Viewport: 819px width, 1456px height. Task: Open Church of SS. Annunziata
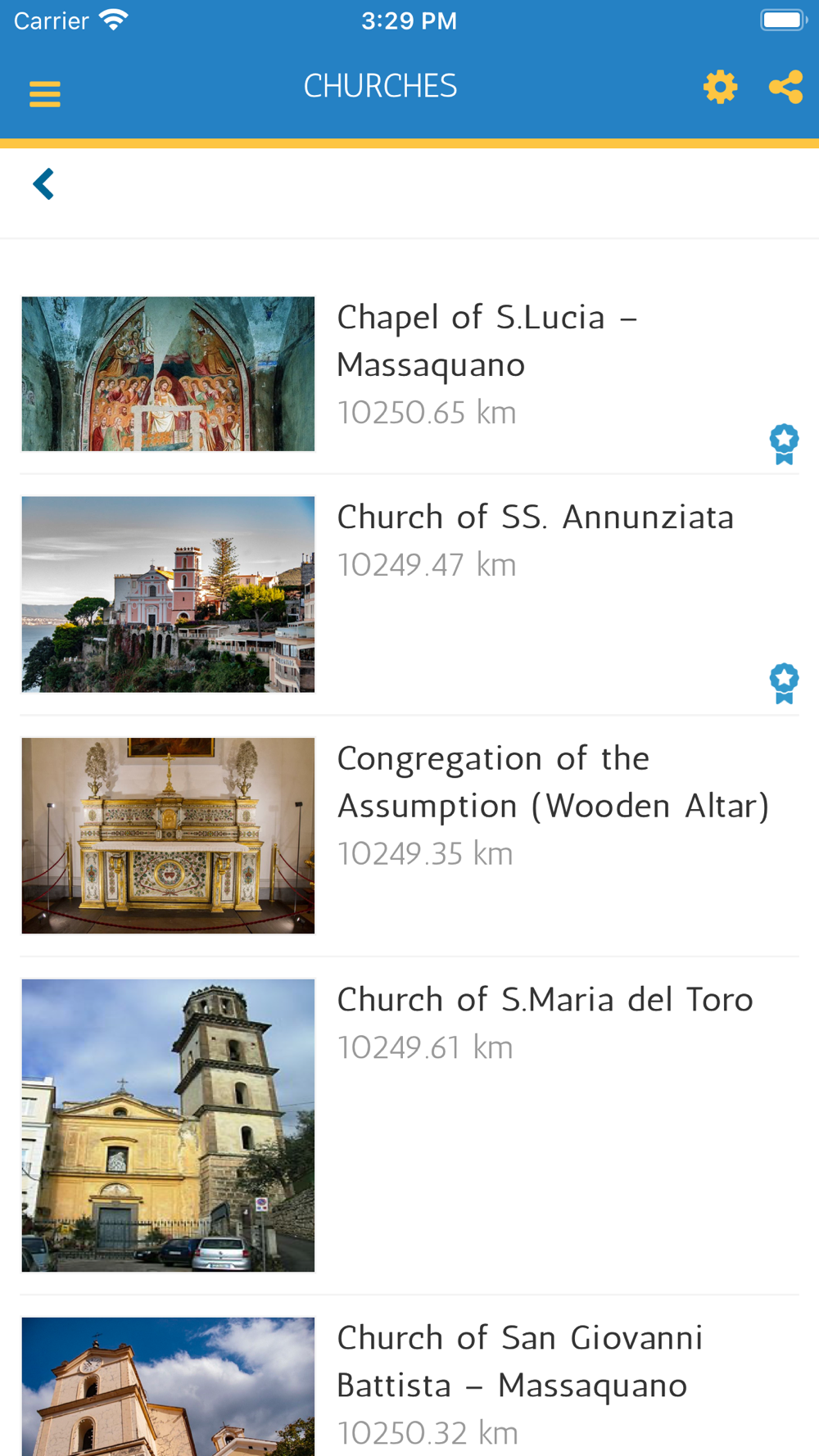(x=535, y=518)
